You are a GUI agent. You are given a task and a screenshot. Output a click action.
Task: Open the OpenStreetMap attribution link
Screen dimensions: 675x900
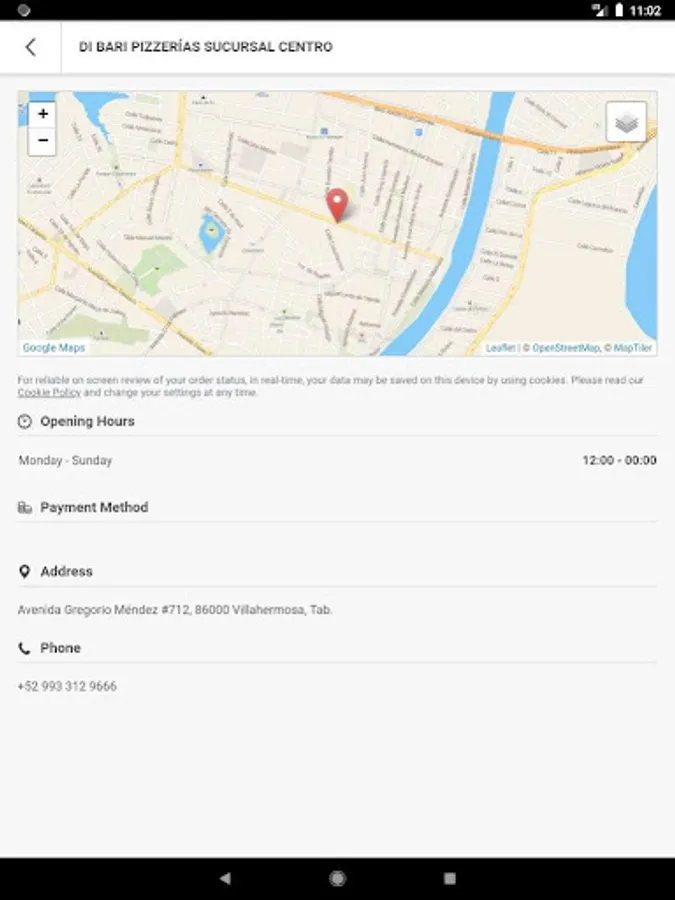point(566,348)
